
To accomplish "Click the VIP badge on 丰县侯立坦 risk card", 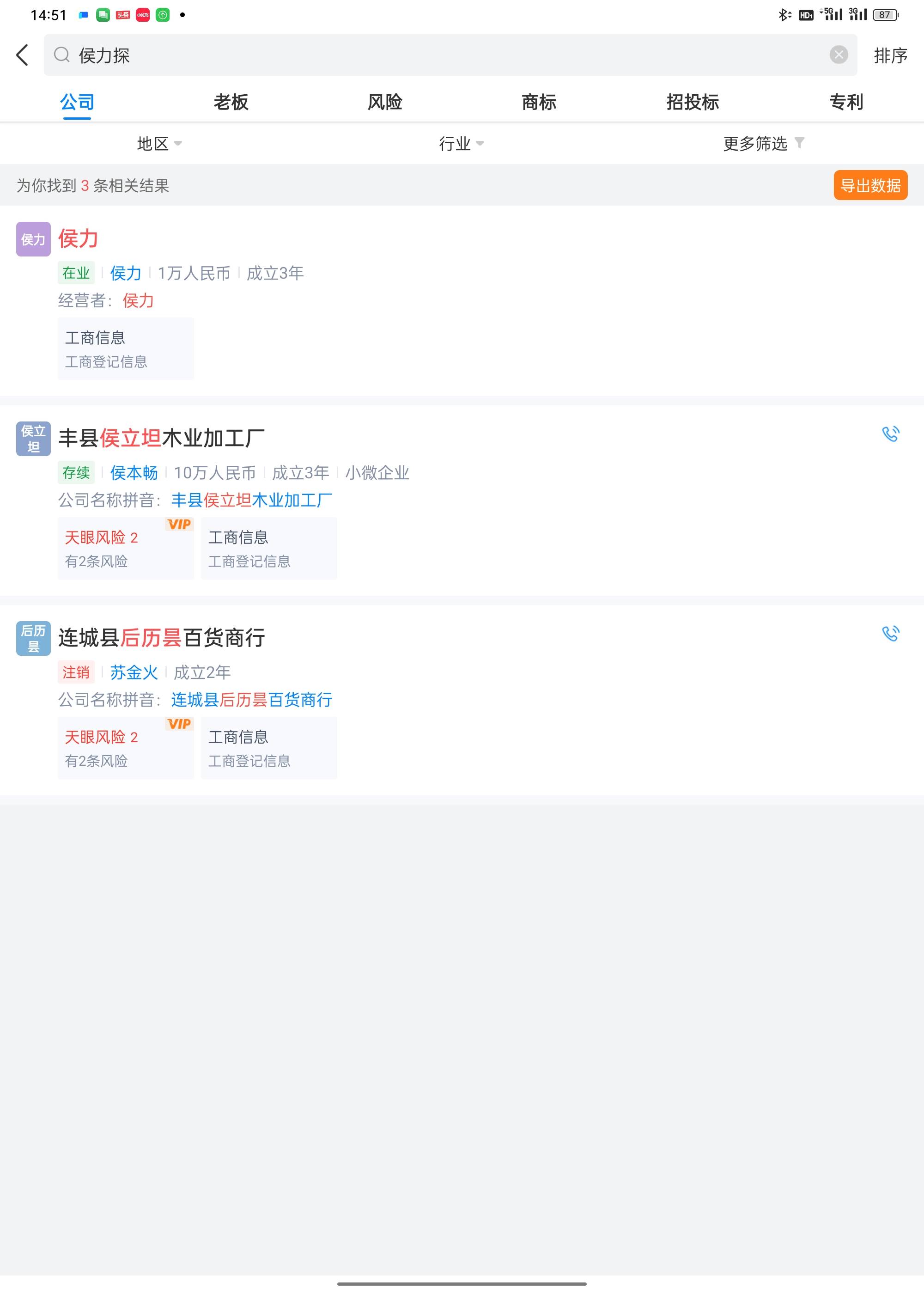I will coord(179,524).
